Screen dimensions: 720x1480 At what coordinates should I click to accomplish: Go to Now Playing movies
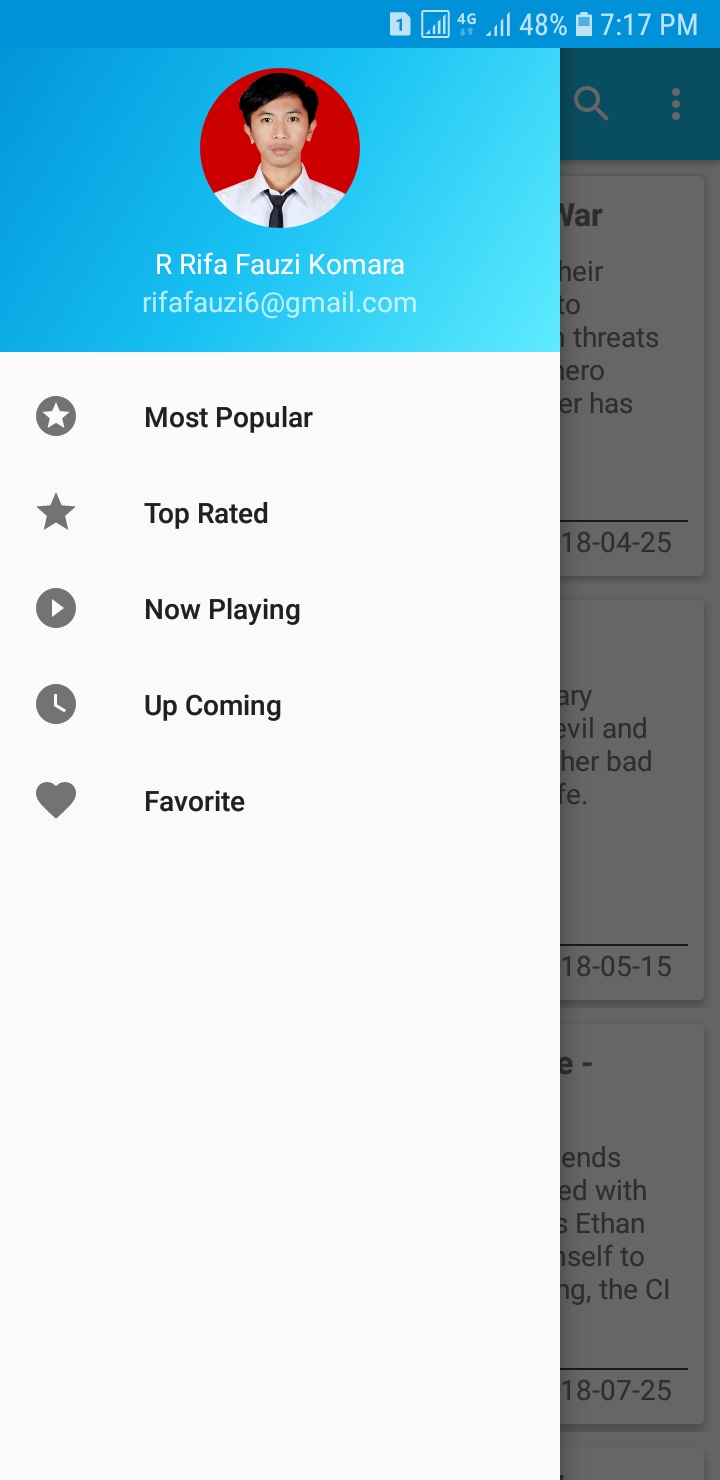pyautogui.click(x=280, y=608)
